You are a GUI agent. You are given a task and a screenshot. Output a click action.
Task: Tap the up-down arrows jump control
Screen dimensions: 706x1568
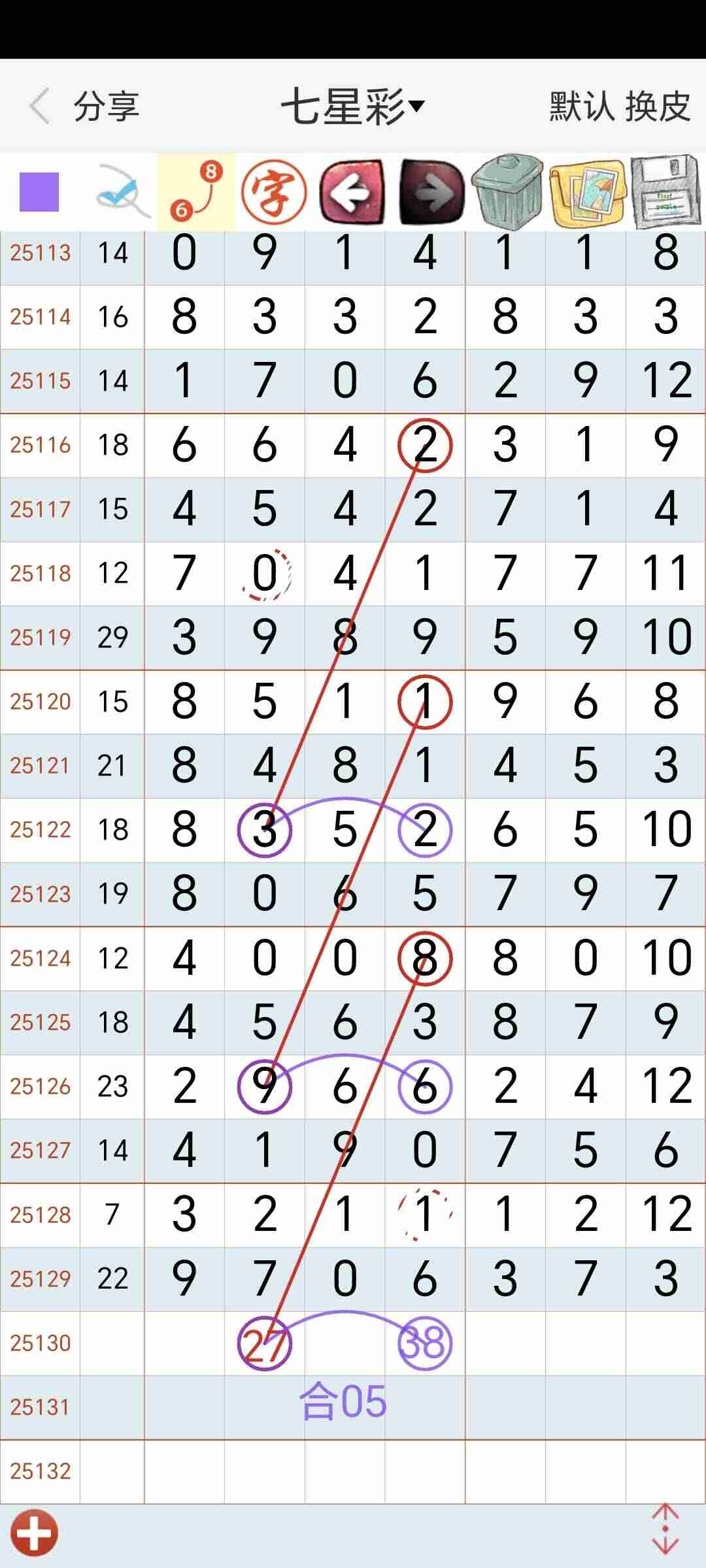point(665,1529)
